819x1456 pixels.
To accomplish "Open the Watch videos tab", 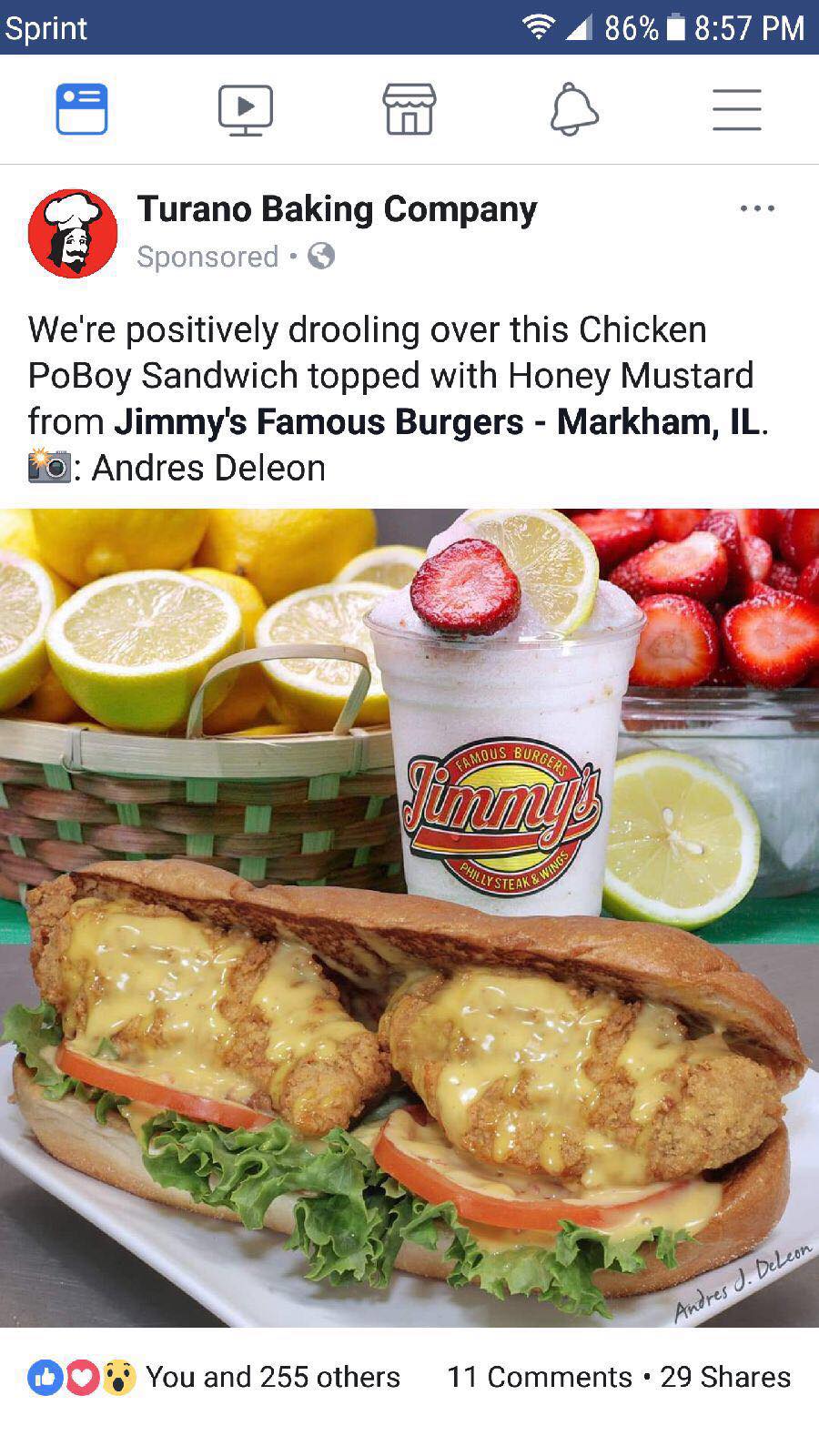I will point(246,110).
